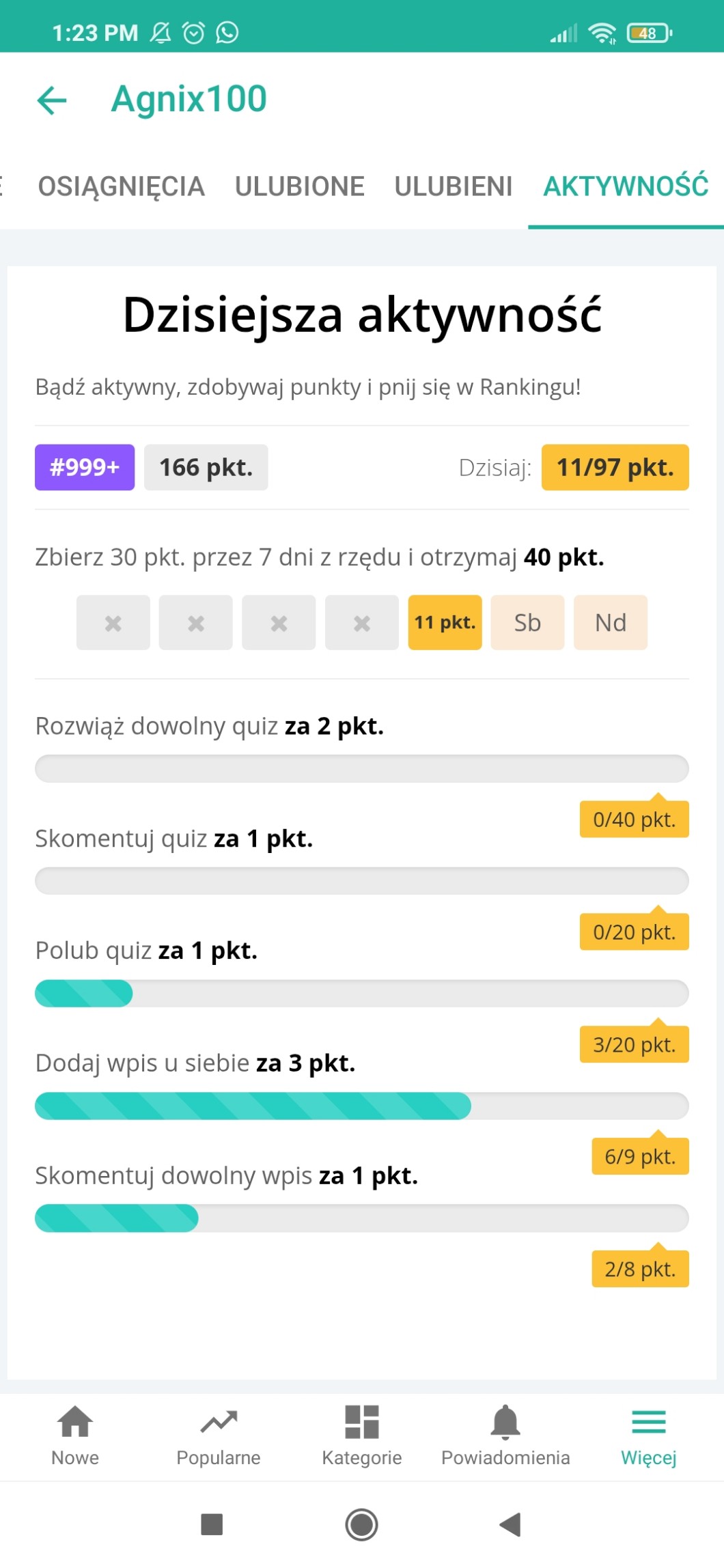This screenshot has height=1568, width=724.
Task: Select the ULUBIENI tab
Action: point(453,186)
